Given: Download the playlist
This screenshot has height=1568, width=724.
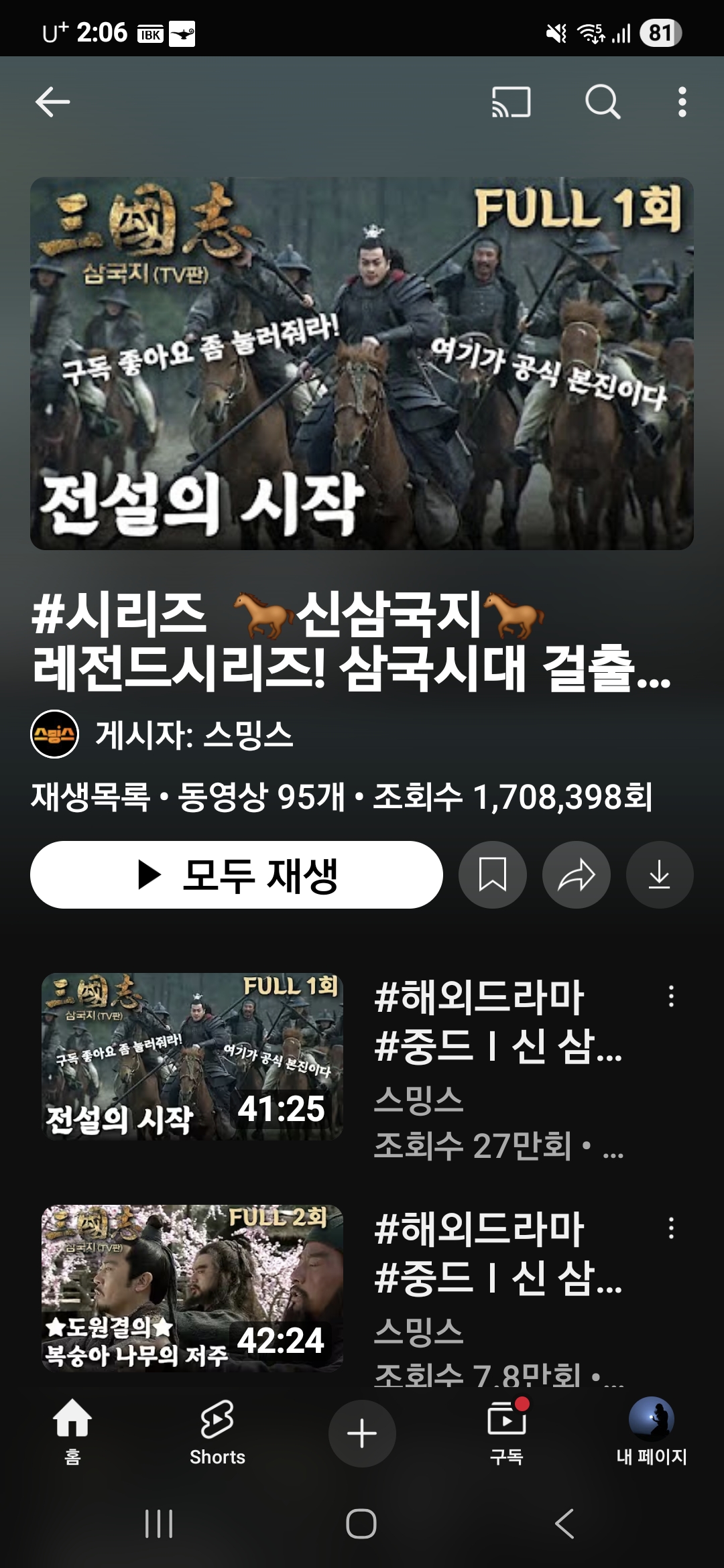Looking at the screenshot, I should pos(660,874).
